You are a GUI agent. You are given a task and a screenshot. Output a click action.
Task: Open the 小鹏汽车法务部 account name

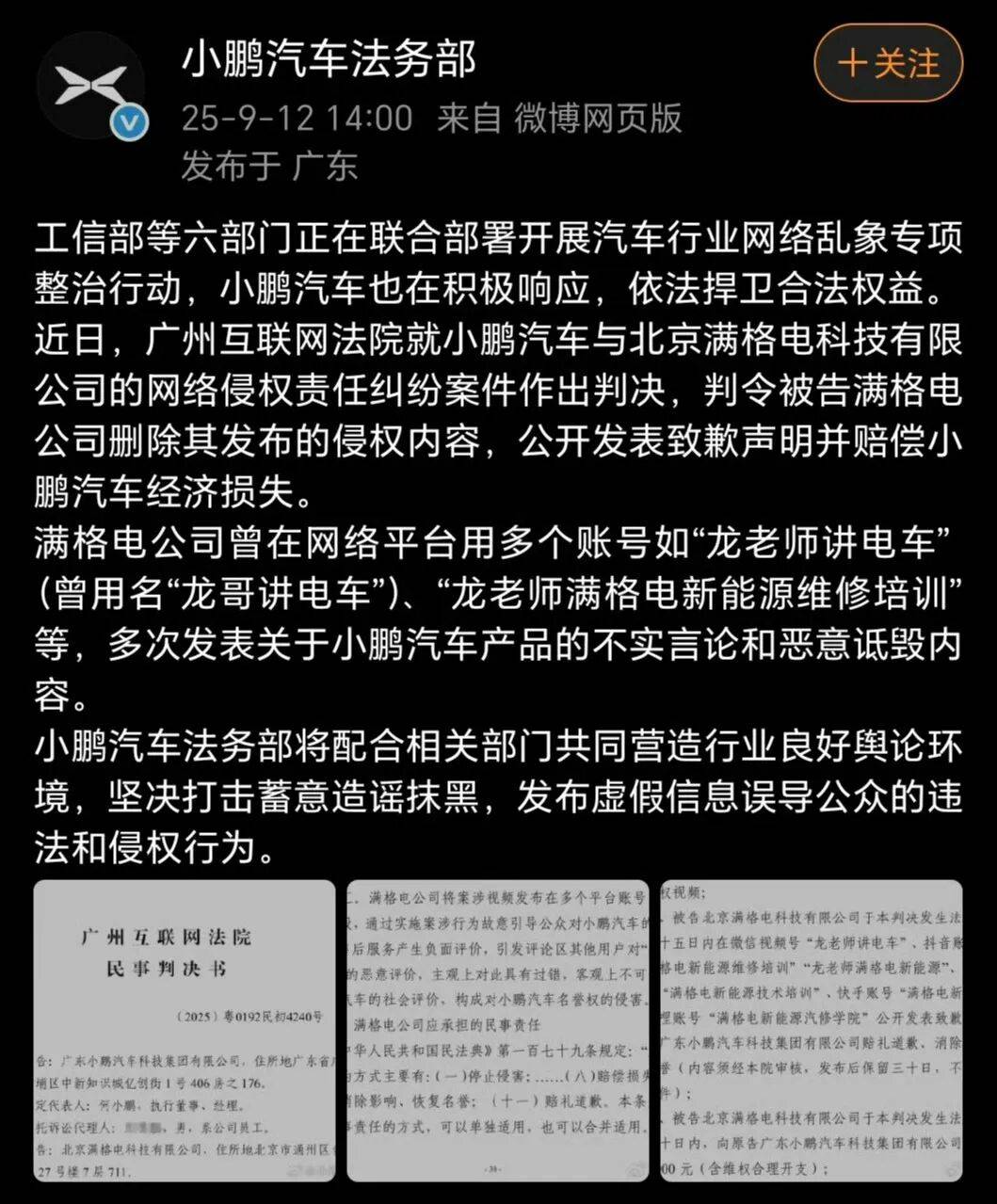(329, 58)
